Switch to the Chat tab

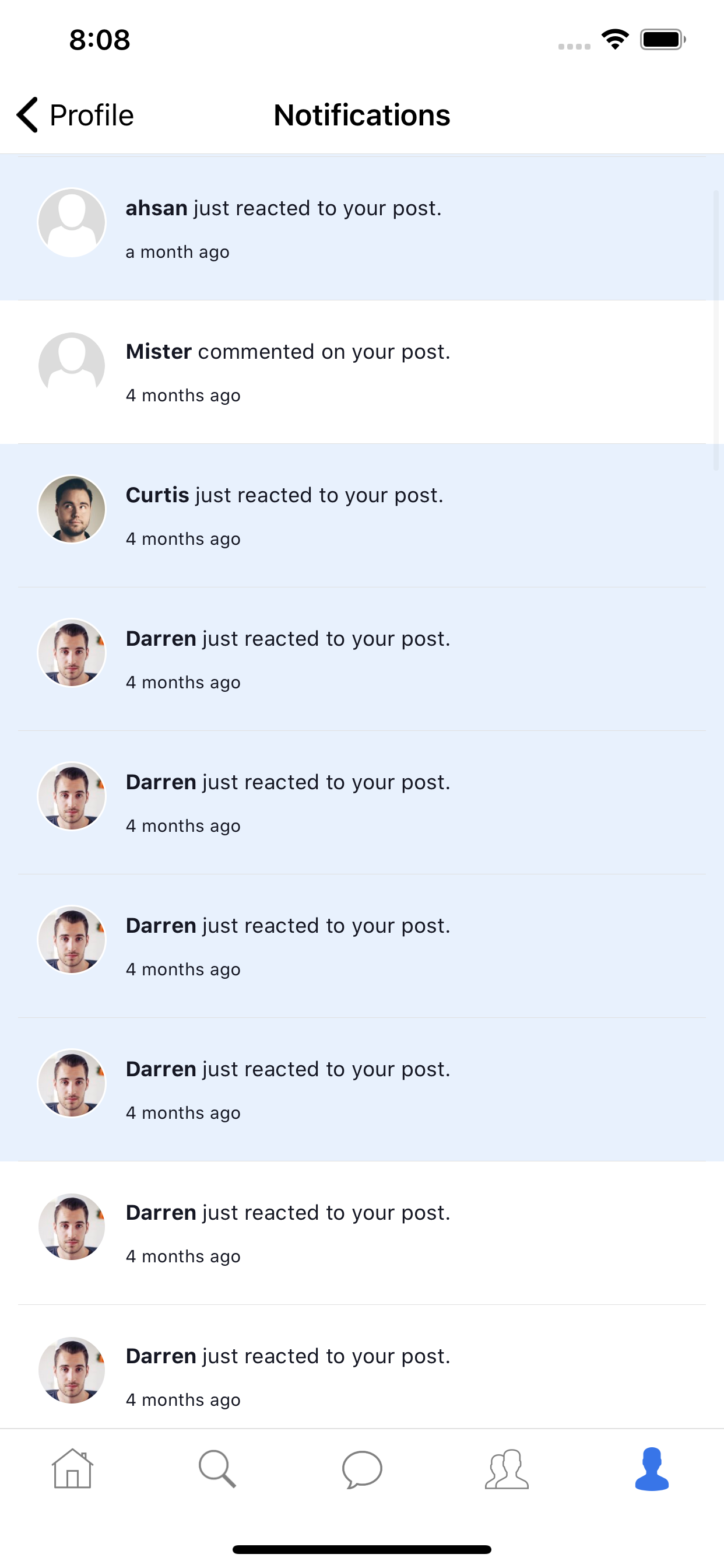tap(362, 1468)
